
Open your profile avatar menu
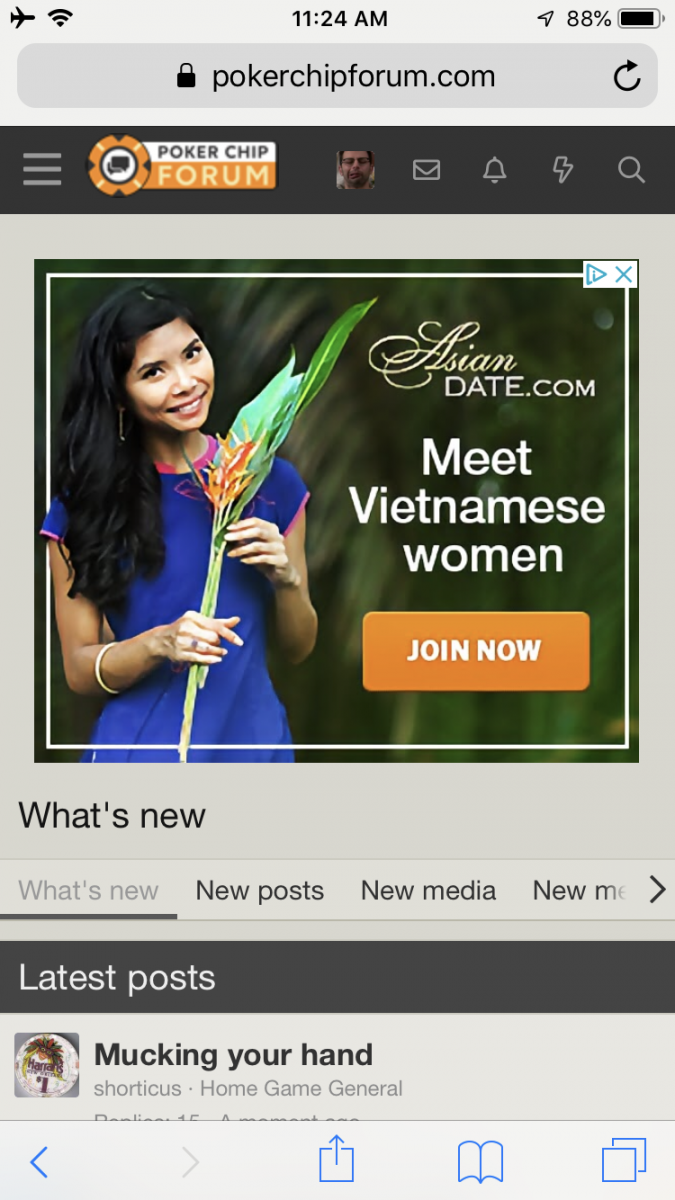click(355, 170)
